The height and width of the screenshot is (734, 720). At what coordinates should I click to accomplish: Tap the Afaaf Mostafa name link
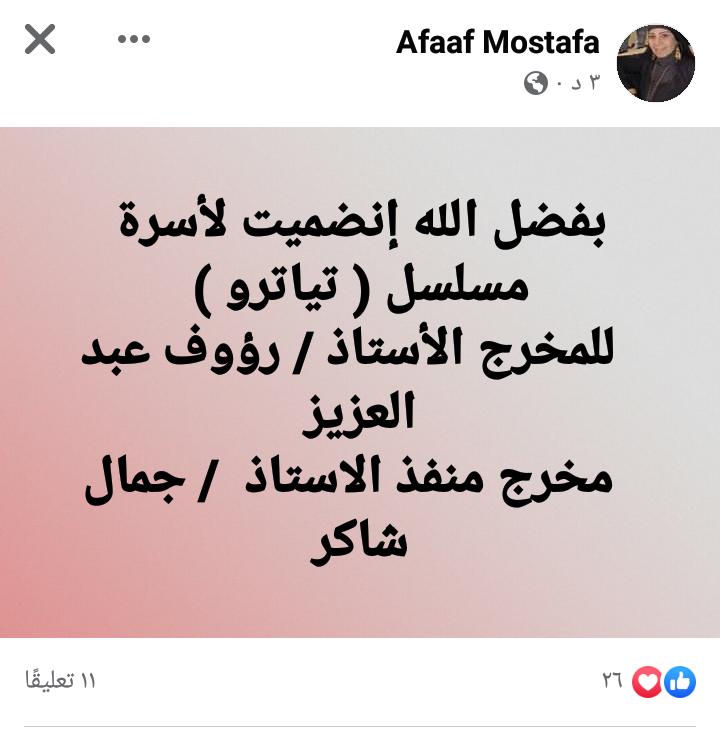click(x=497, y=42)
